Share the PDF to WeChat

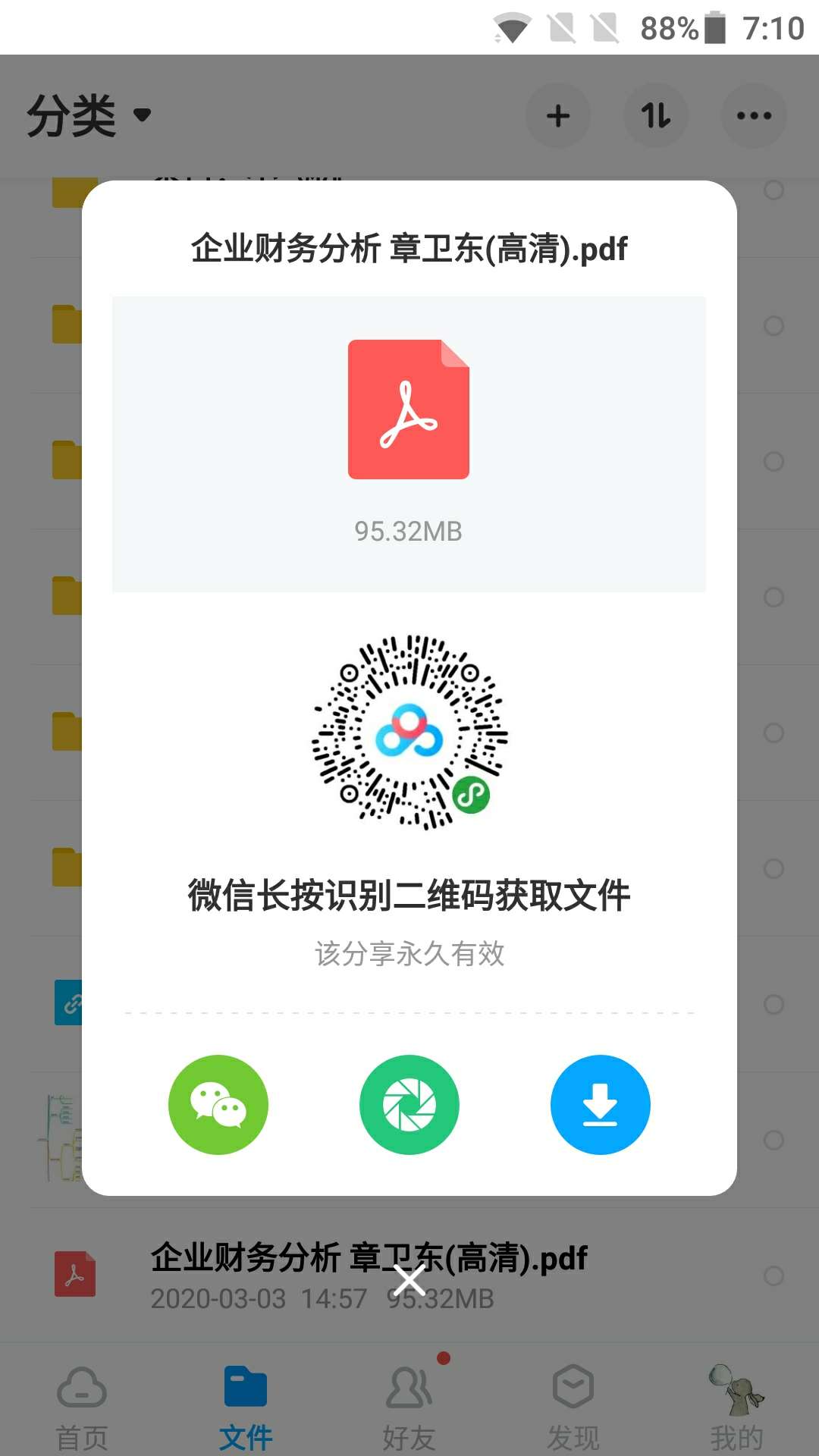point(218,1104)
